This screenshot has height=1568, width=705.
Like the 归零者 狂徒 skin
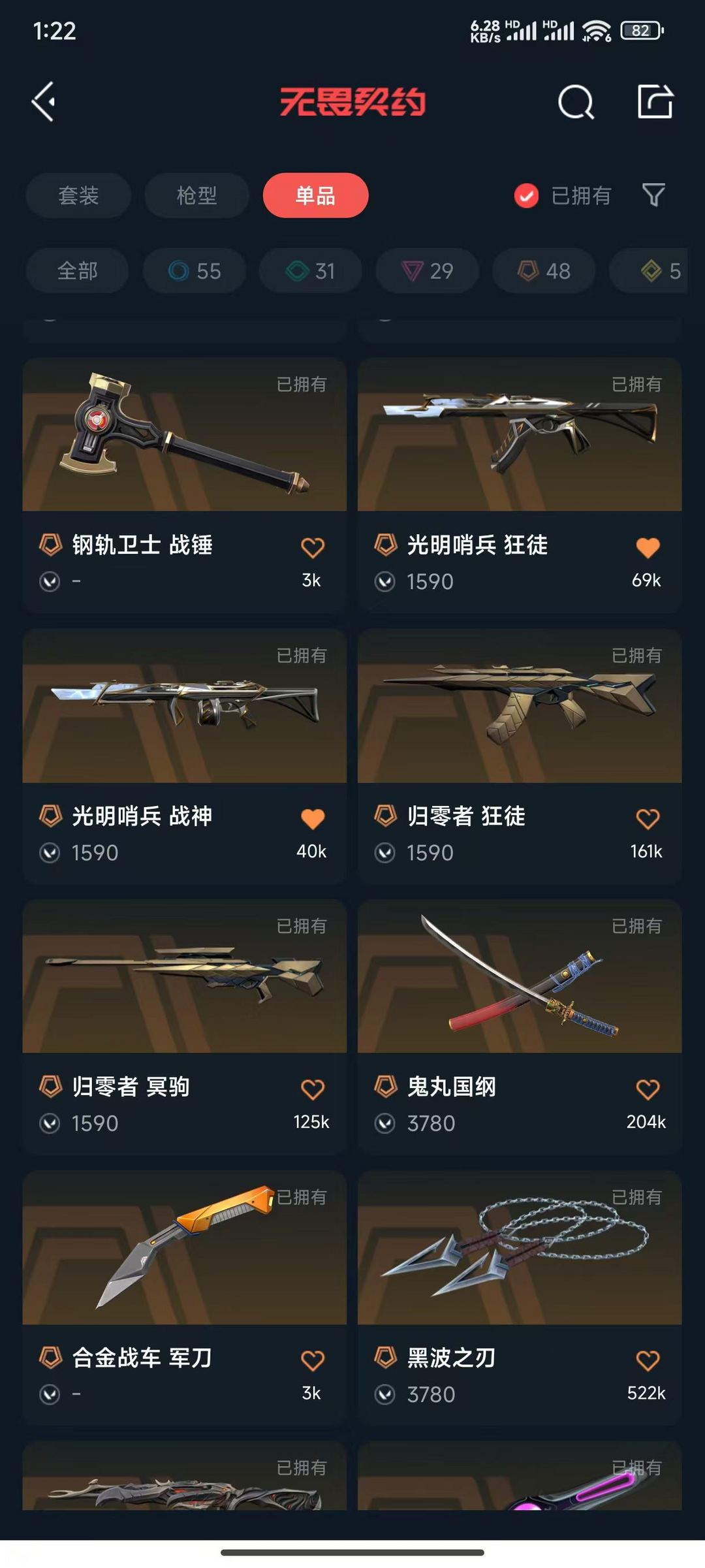tap(648, 818)
